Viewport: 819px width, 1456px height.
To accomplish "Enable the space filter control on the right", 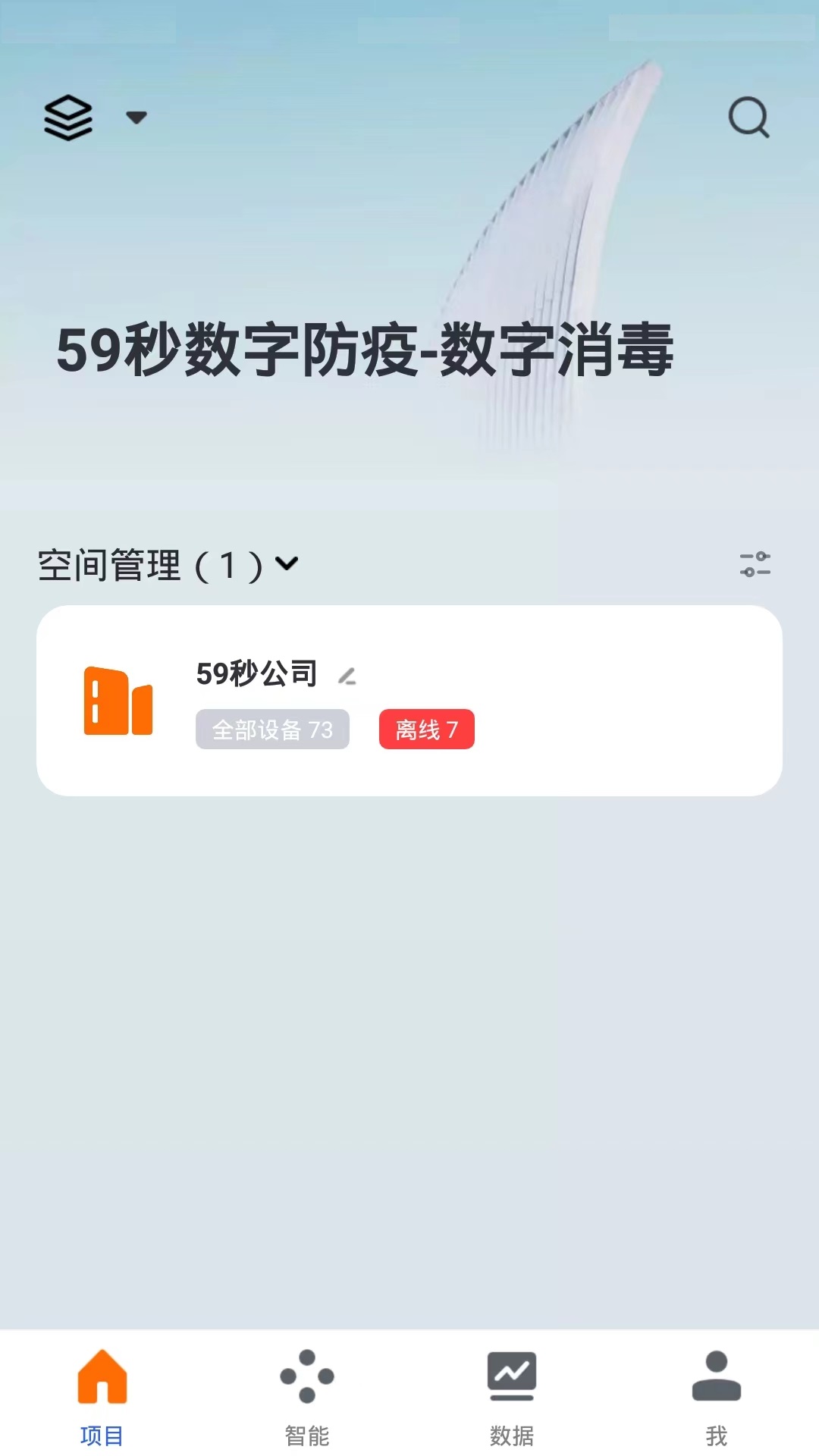I will coord(756,564).
